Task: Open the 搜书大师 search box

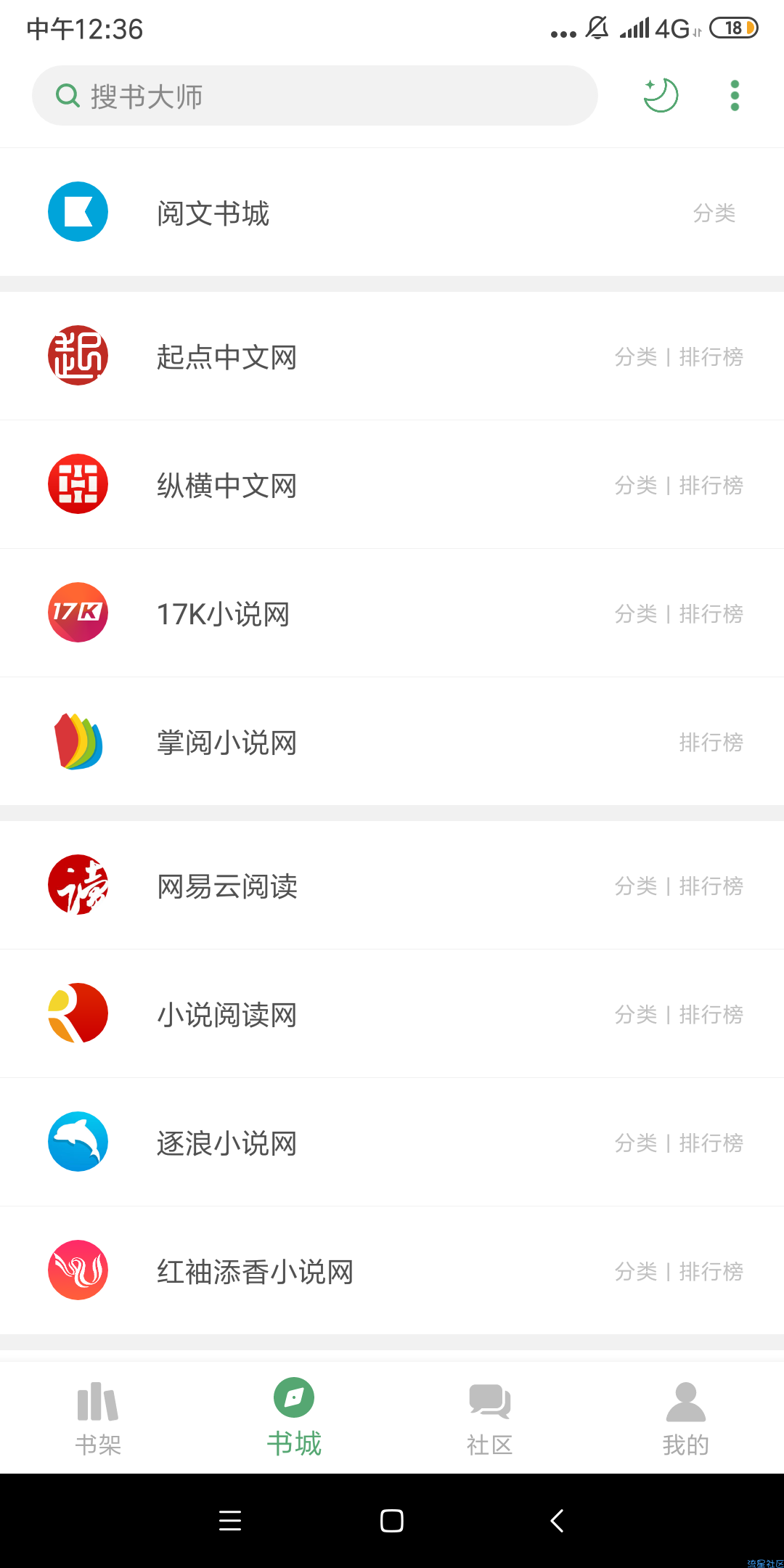Action: (x=314, y=96)
